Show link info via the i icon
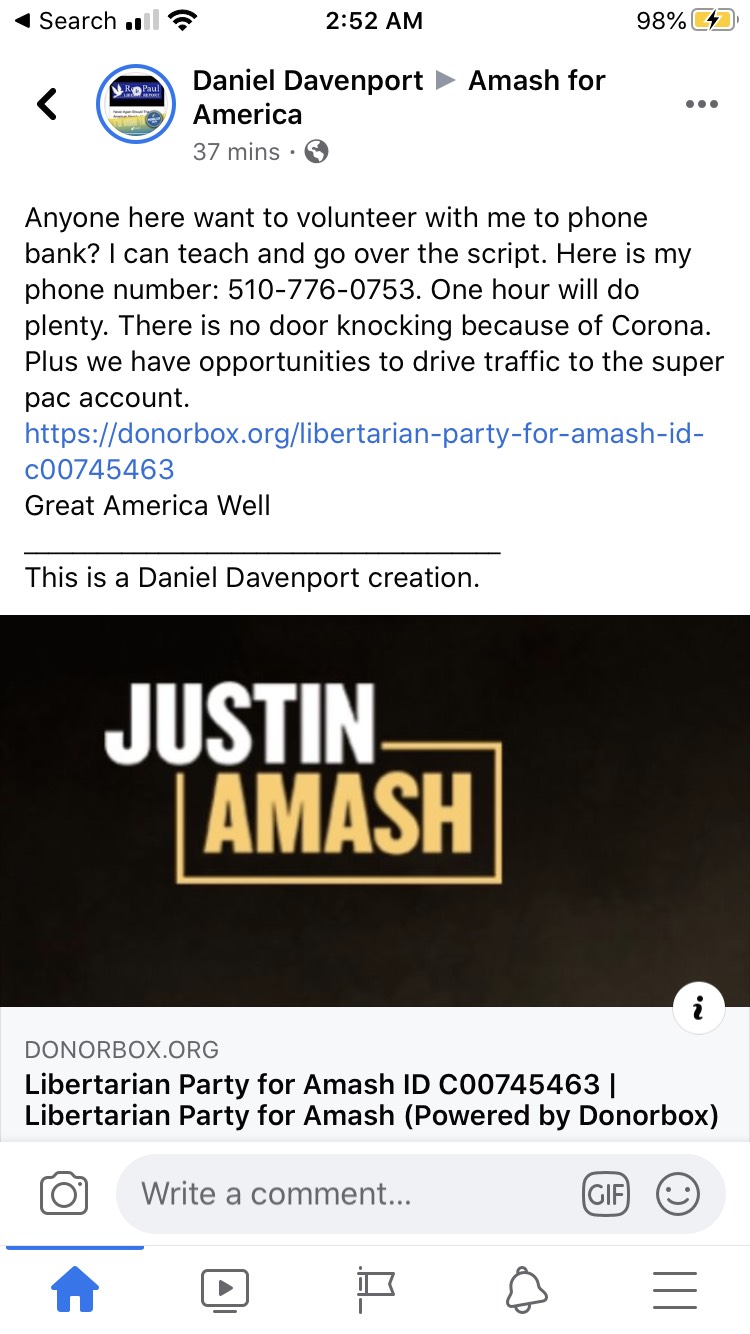 click(698, 1008)
